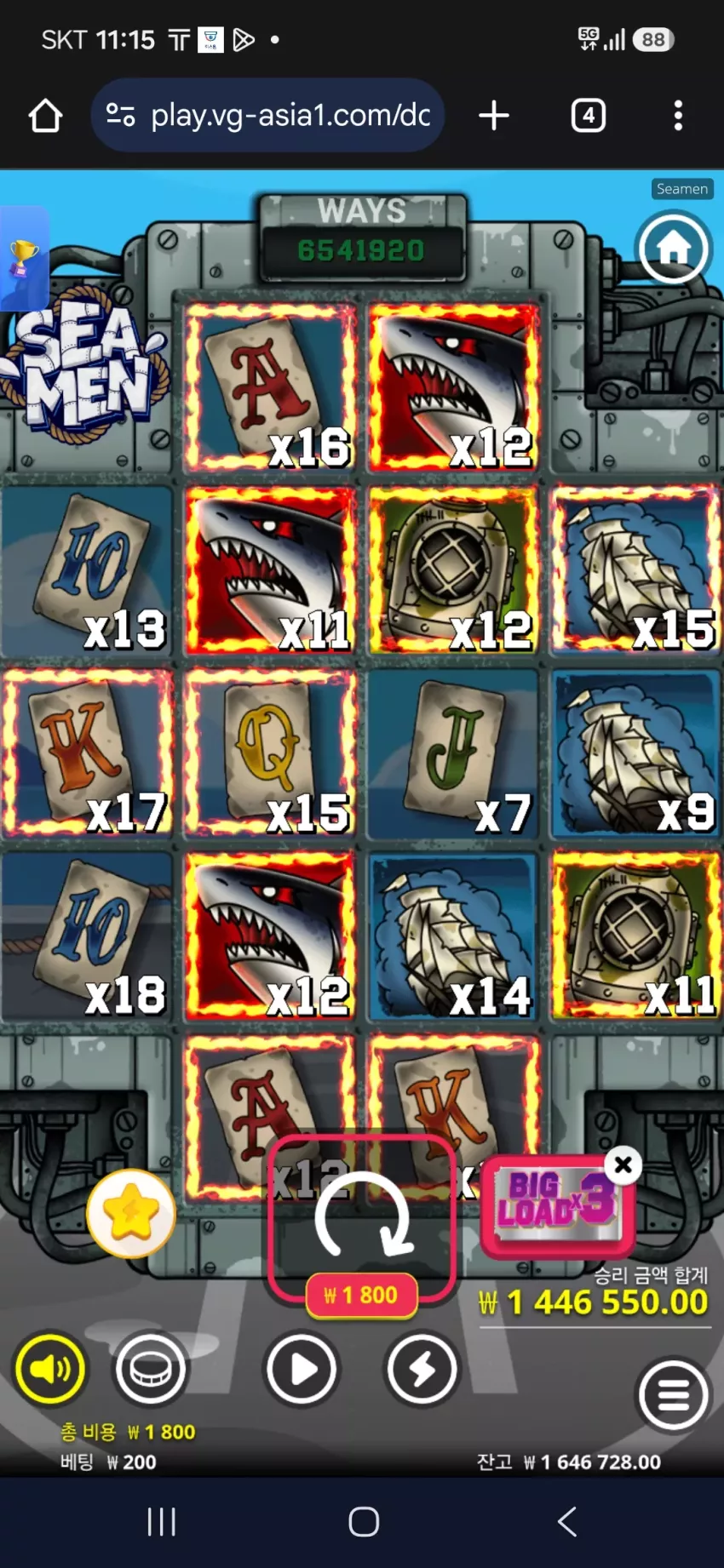This screenshot has height=1568, width=724.
Task: Start autoplay mode
Action: (x=301, y=1370)
